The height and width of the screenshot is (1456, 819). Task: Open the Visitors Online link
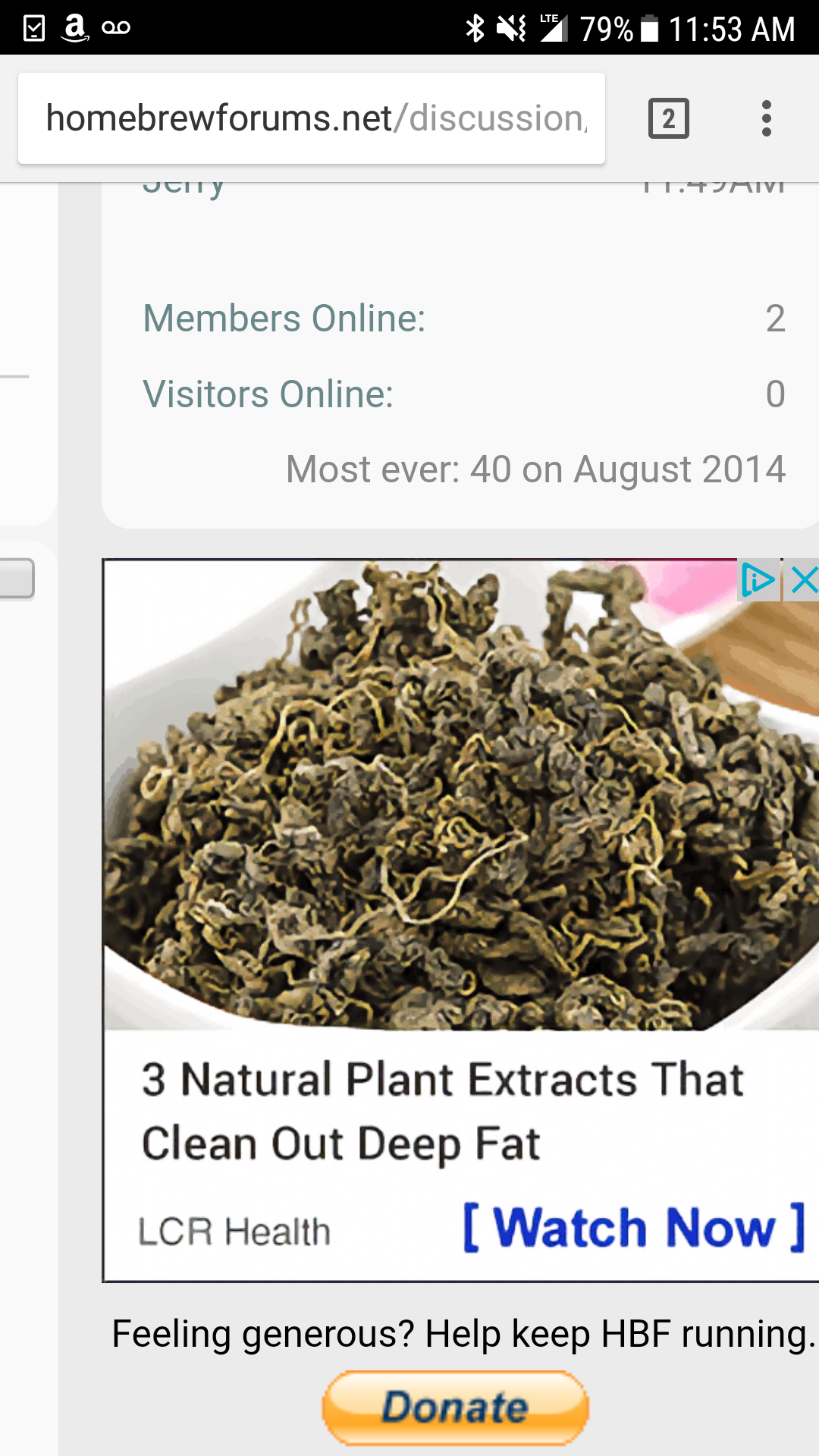tap(268, 394)
